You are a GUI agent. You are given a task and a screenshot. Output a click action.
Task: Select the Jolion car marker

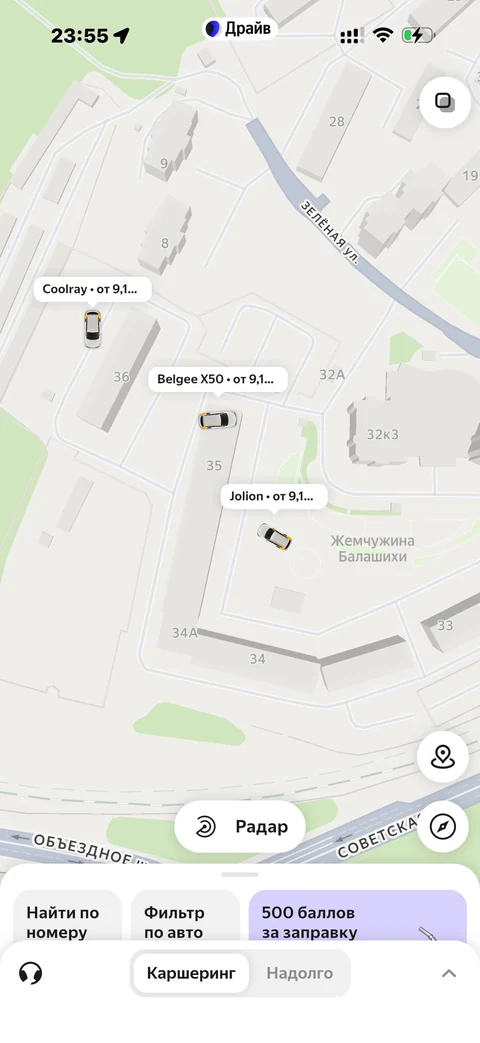click(x=275, y=536)
